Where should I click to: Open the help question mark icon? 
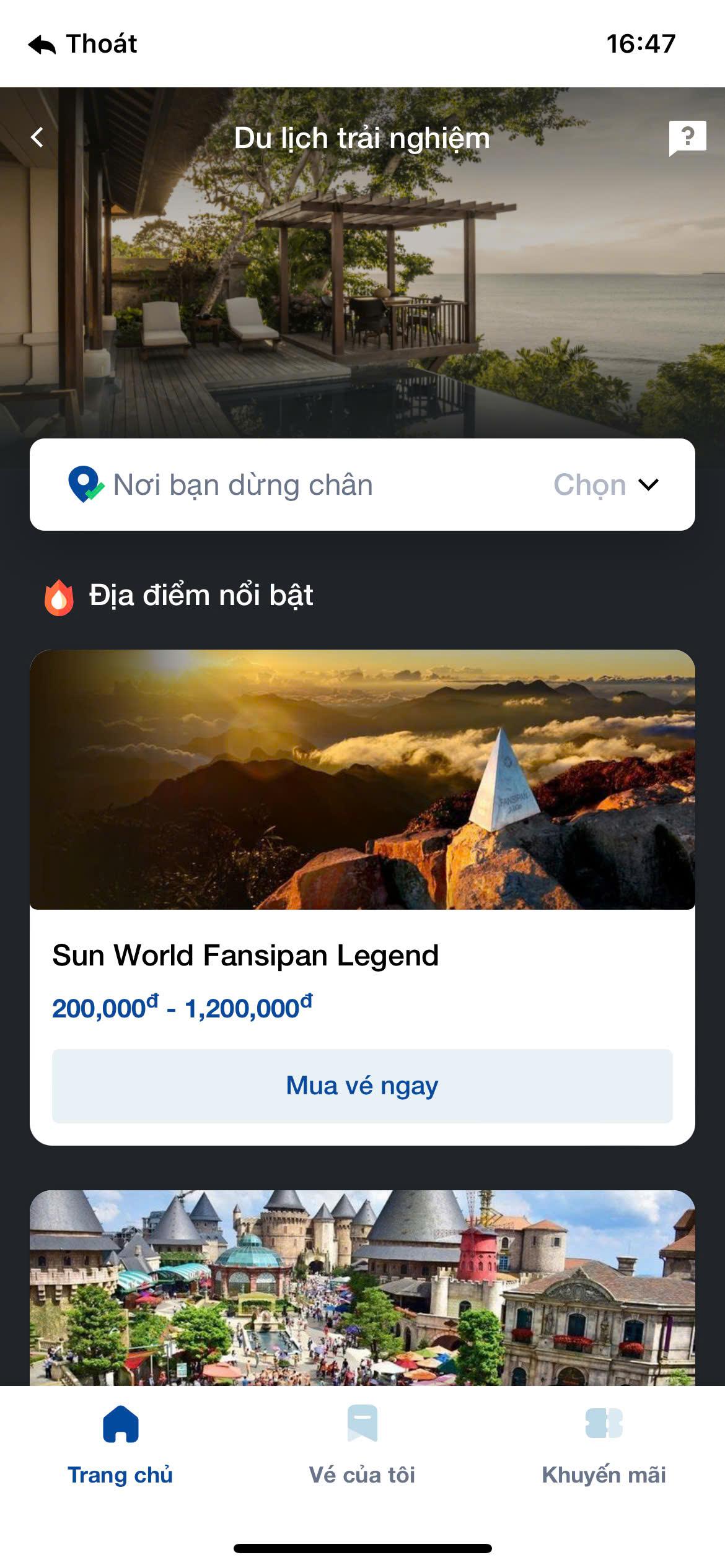tap(687, 137)
